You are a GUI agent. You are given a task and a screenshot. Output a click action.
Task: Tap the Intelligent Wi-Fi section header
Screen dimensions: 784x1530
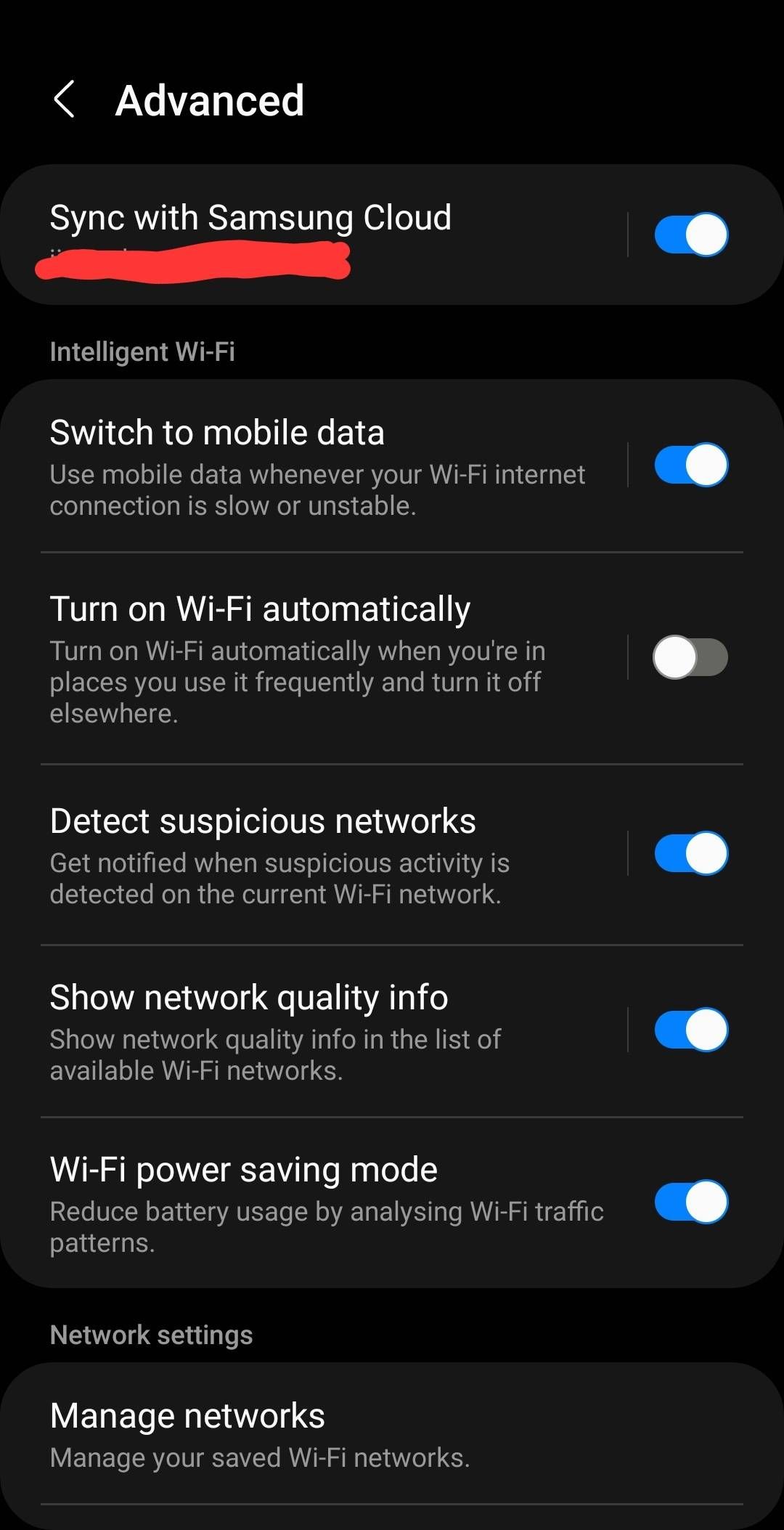coord(143,352)
